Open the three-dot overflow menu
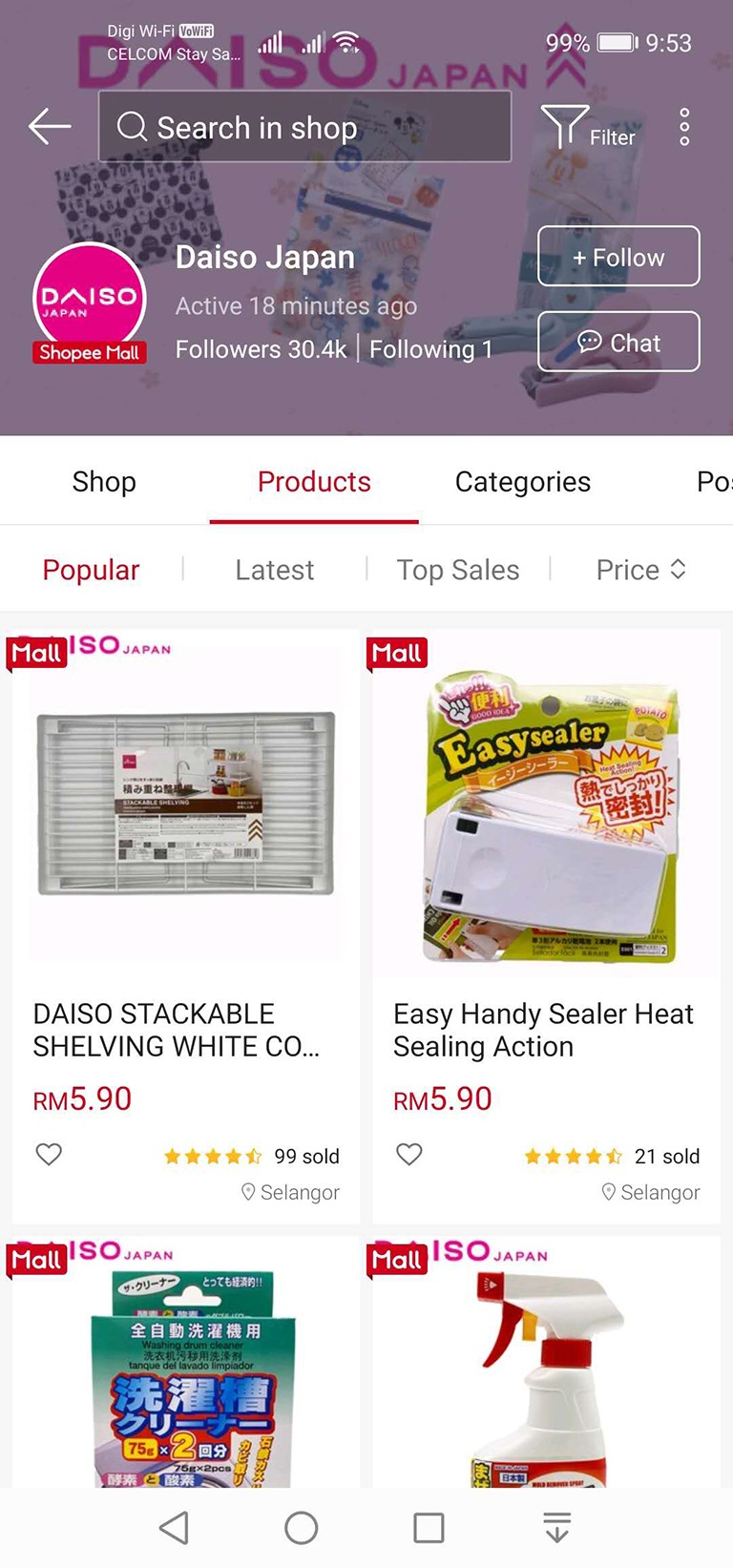The height and width of the screenshot is (1568, 733). pos(684,127)
